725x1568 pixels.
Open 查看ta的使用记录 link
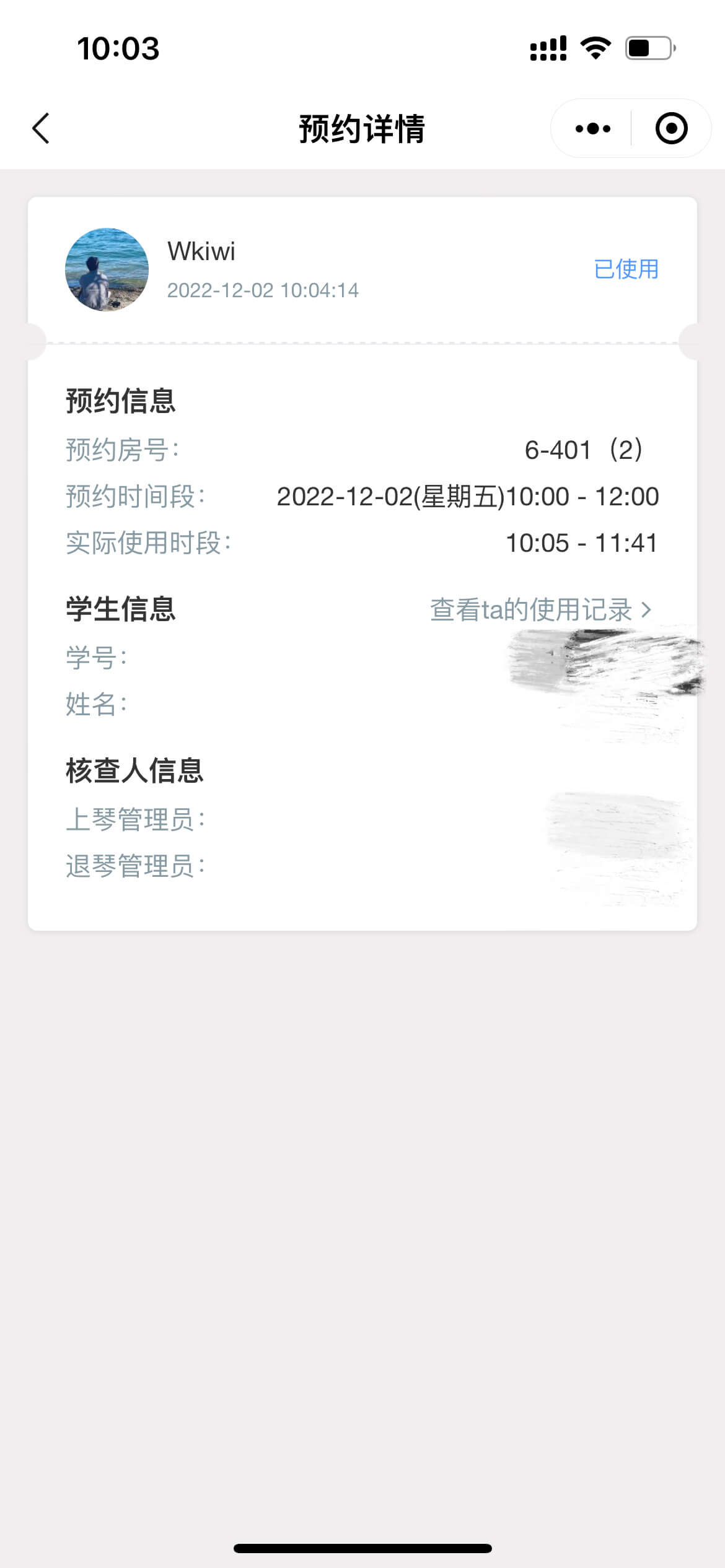(x=540, y=610)
